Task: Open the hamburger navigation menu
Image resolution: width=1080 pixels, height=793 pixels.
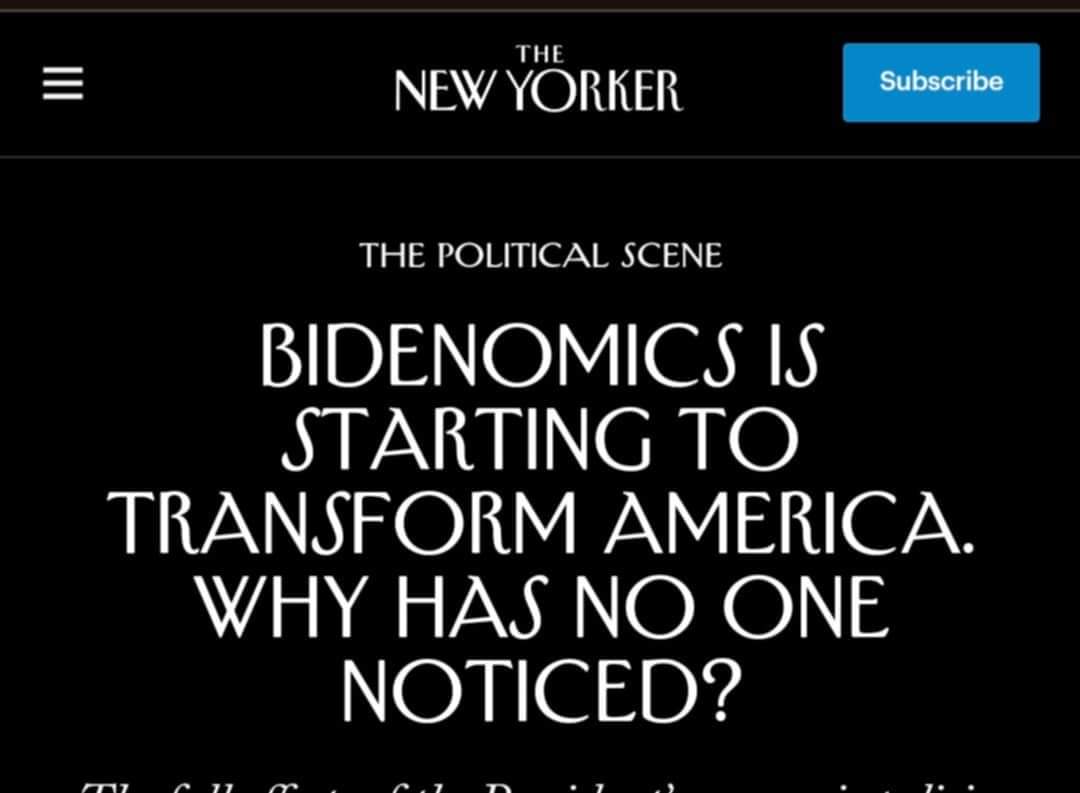Action: point(63,83)
